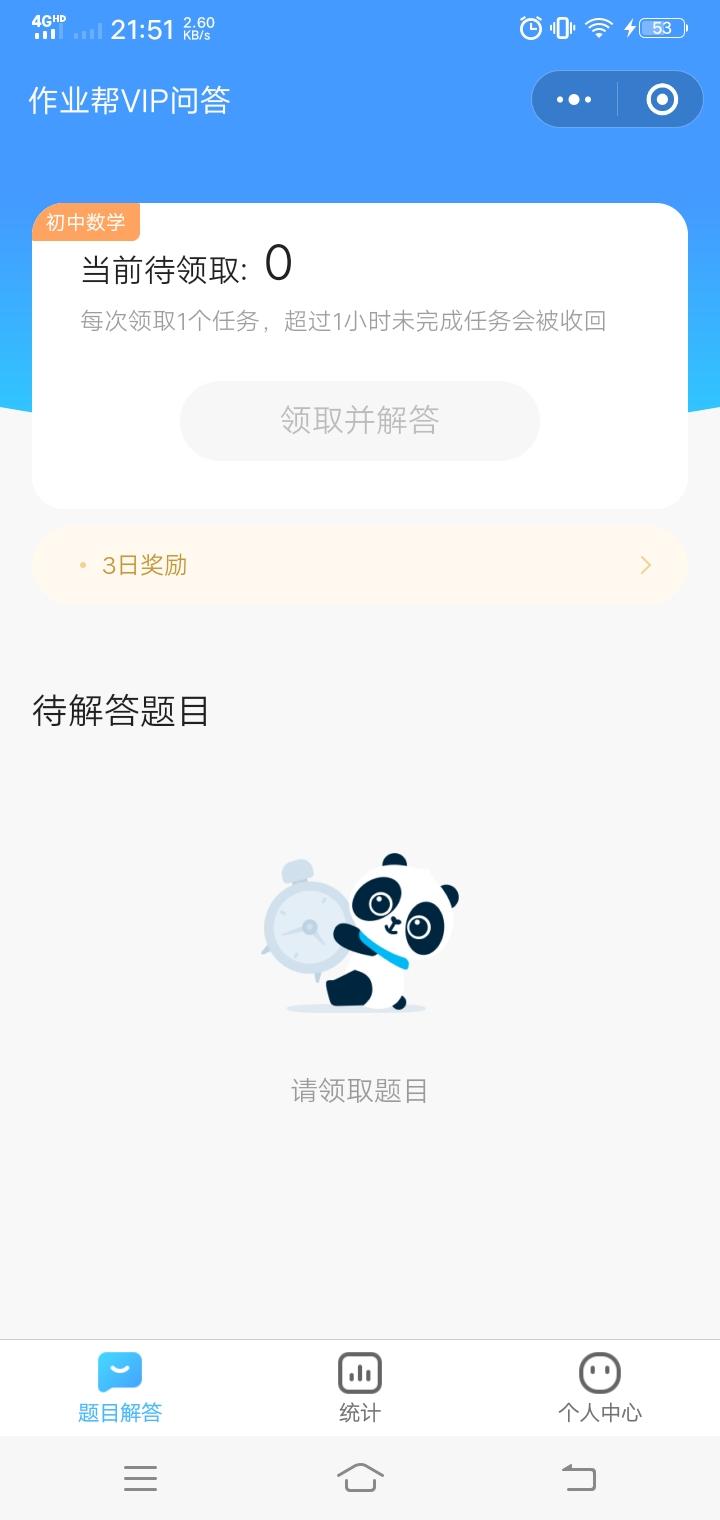Select the 题目解答 tab
720x1520 pixels.
[120, 1388]
